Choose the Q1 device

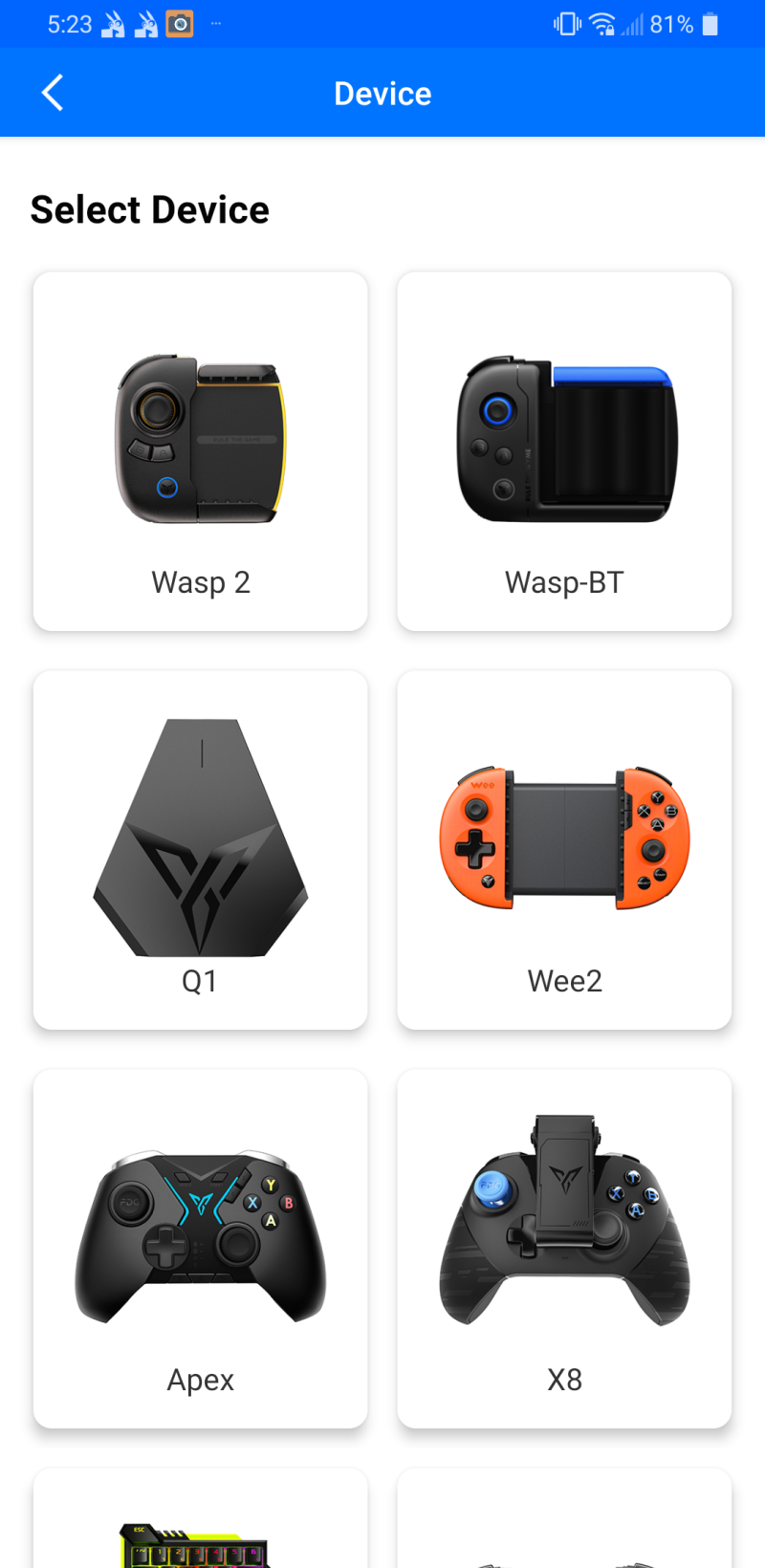(x=200, y=832)
